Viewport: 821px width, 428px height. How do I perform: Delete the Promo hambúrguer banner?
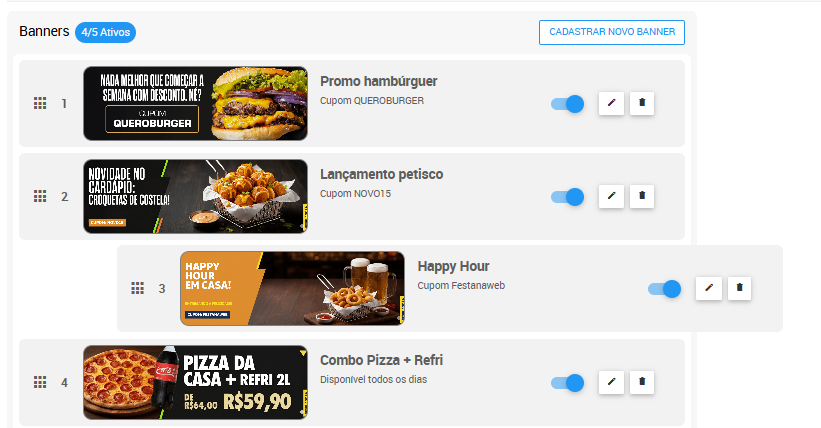pyautogui.click(x=642, y=104)
